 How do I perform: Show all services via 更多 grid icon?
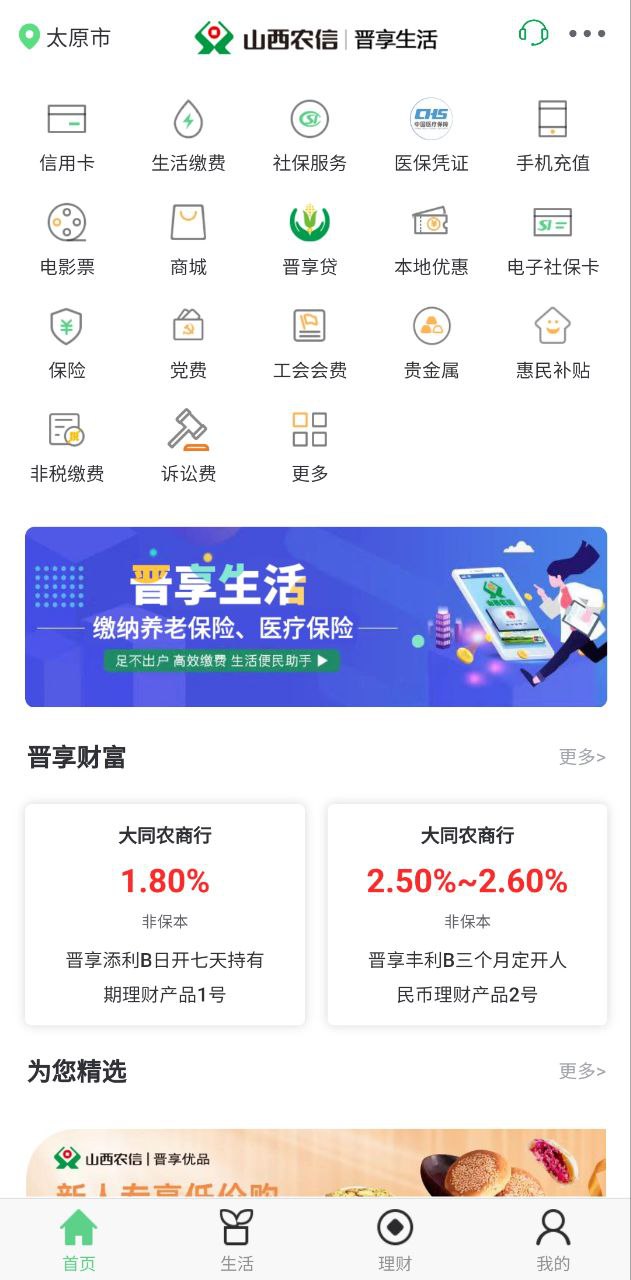pyautogui.click(x=310, y=446)
